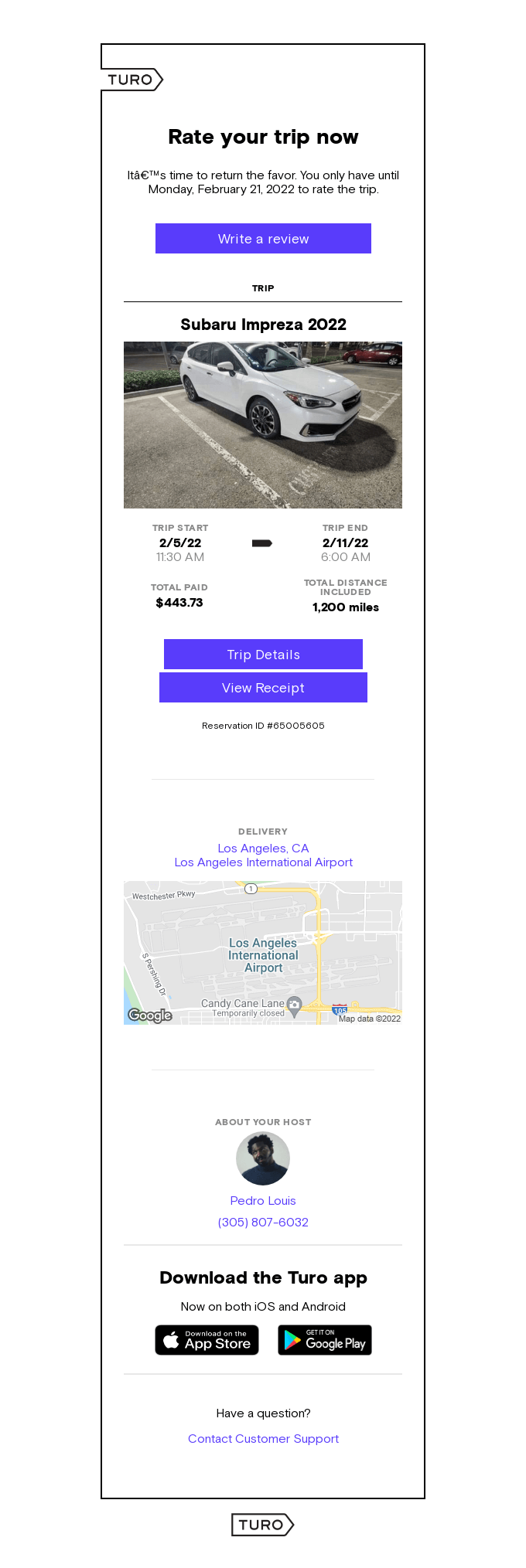This screenshot has height=1568, width=526.
Task: View the trip receipt
Action: 263,688
